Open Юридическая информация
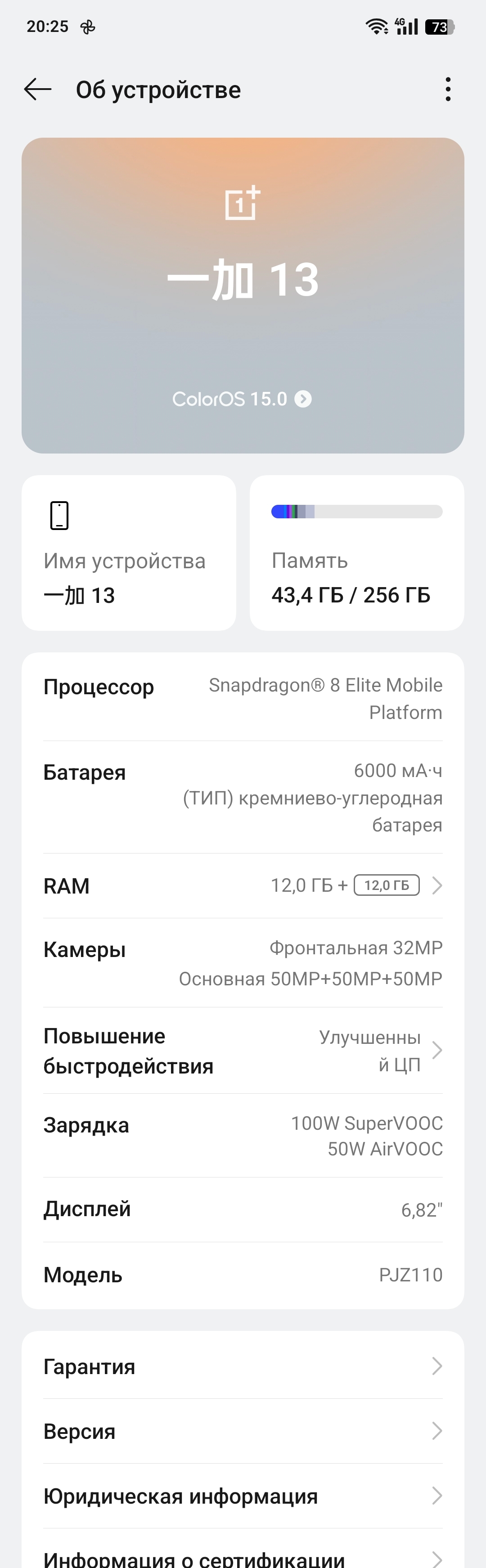Screen dimensions: 486x1568 pyautogui.click(x=243, y=1496)
